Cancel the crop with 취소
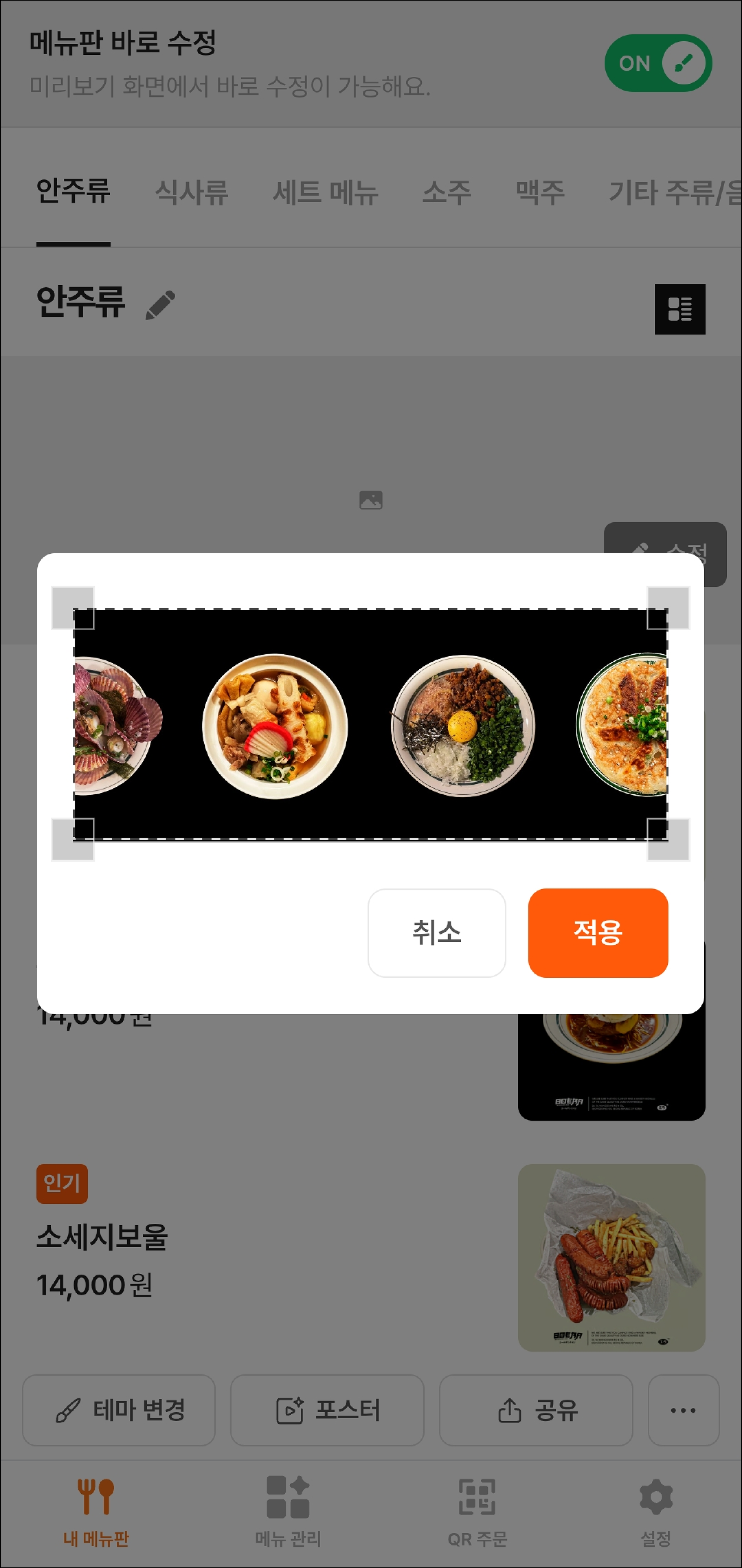 [x=437, y=932]
